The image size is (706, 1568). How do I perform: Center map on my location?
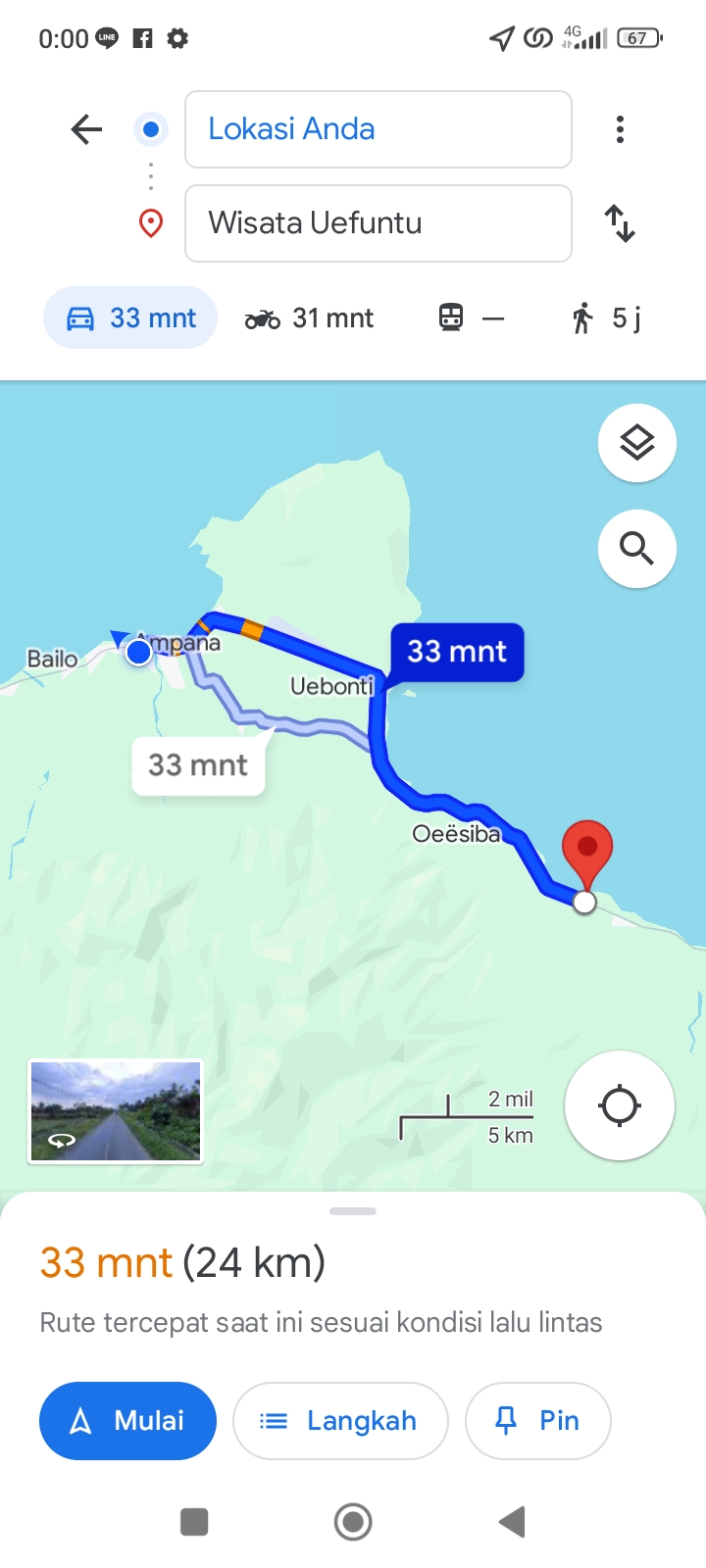(x=620, y=1105)
